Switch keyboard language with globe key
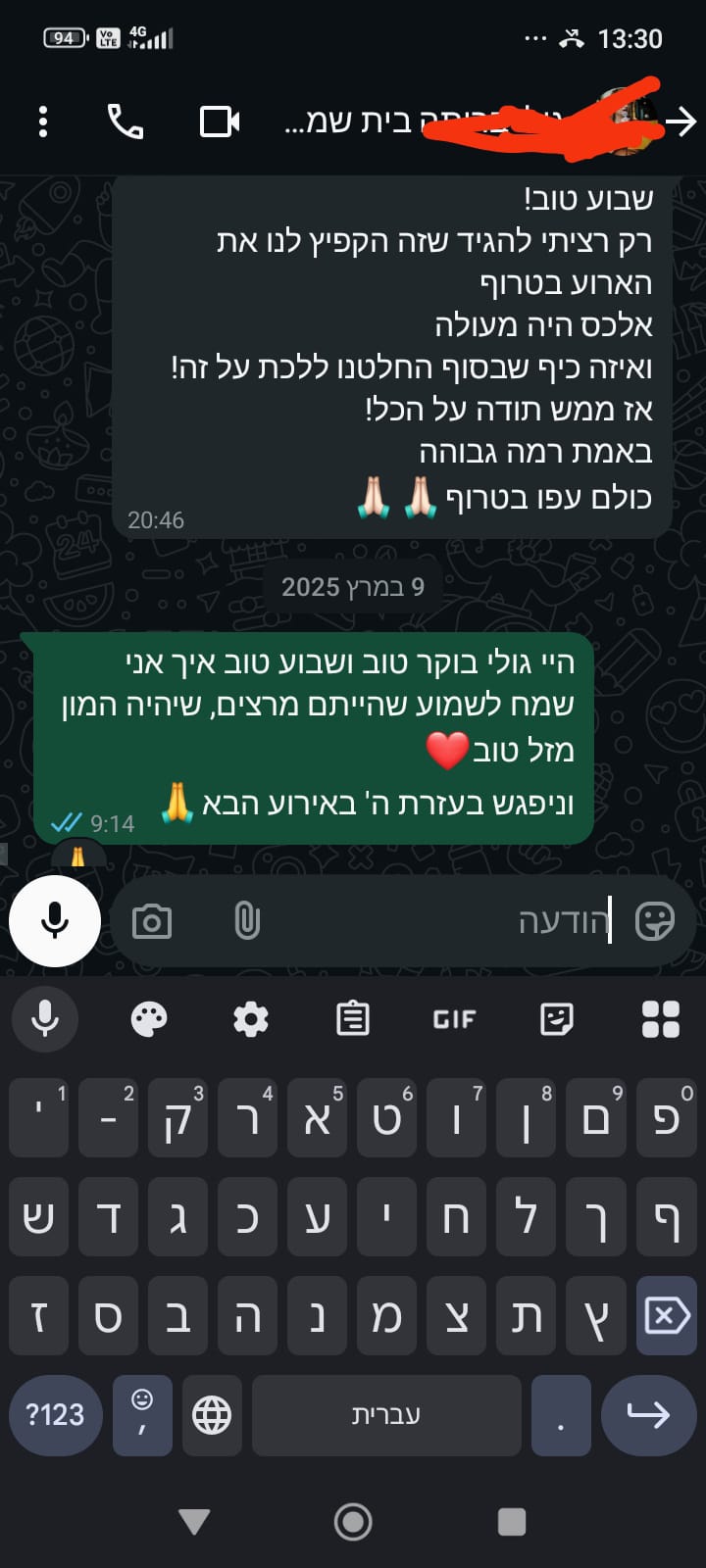706x1568 pixels. (212, 1415)
